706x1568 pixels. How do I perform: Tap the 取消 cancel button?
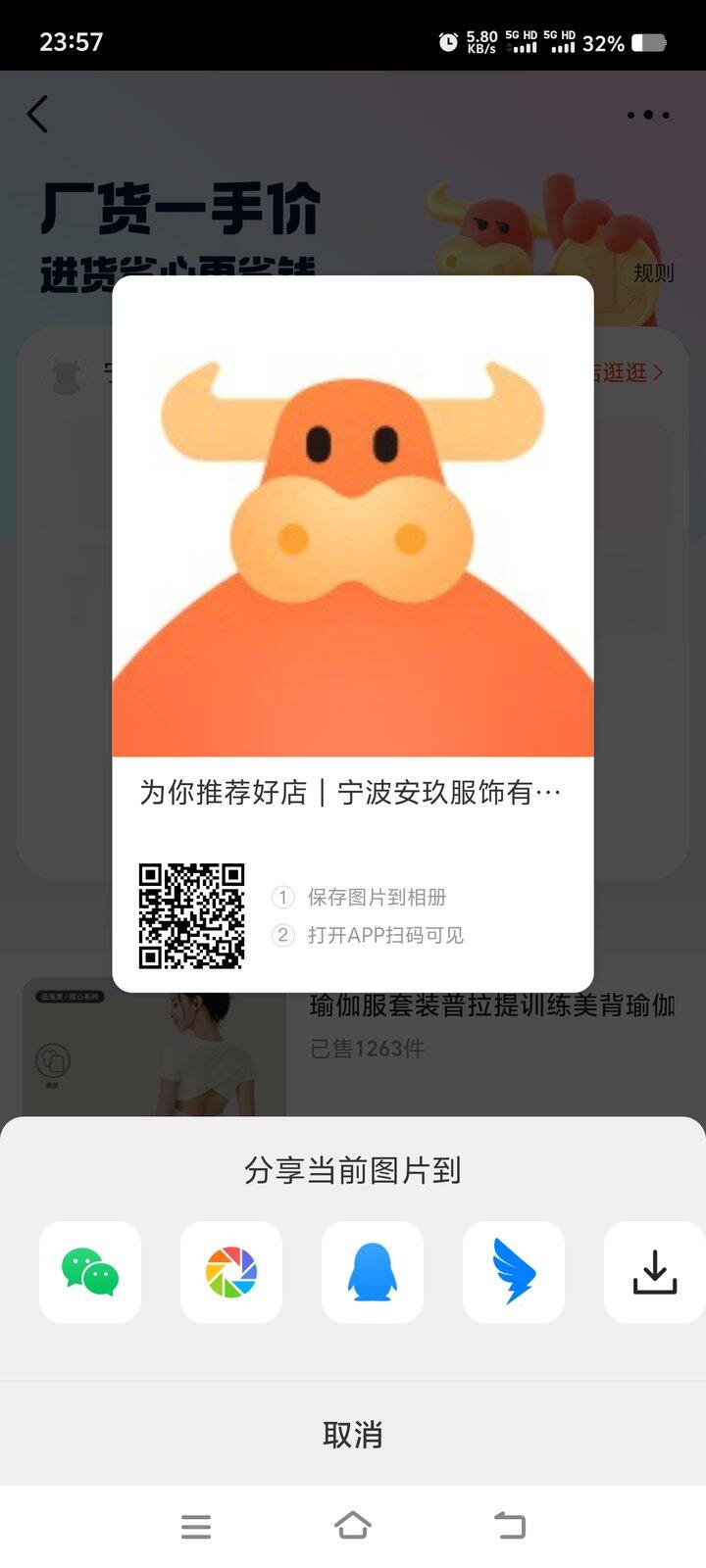[x=353, y=1433]
